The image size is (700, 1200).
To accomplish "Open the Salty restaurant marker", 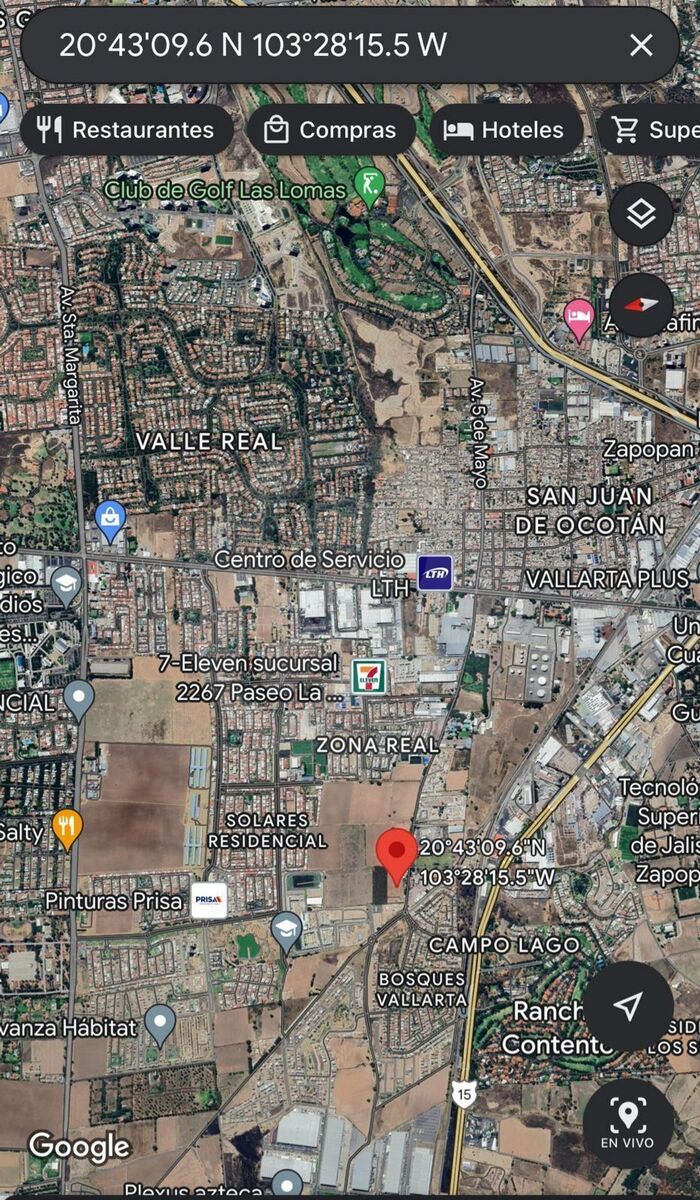I will click(67, 828).
